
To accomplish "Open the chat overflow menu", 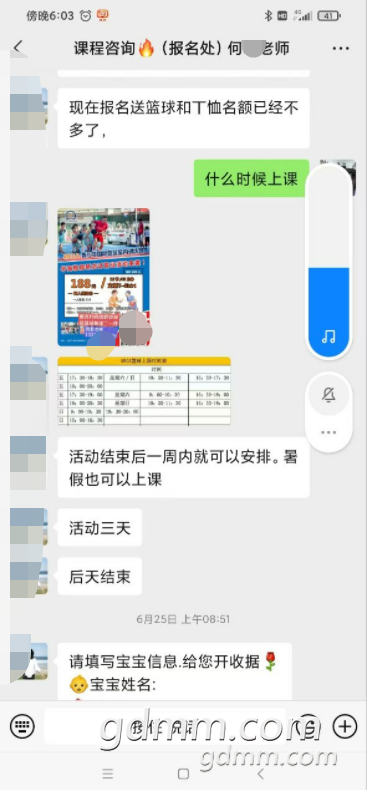I will (x=341, y=49).
